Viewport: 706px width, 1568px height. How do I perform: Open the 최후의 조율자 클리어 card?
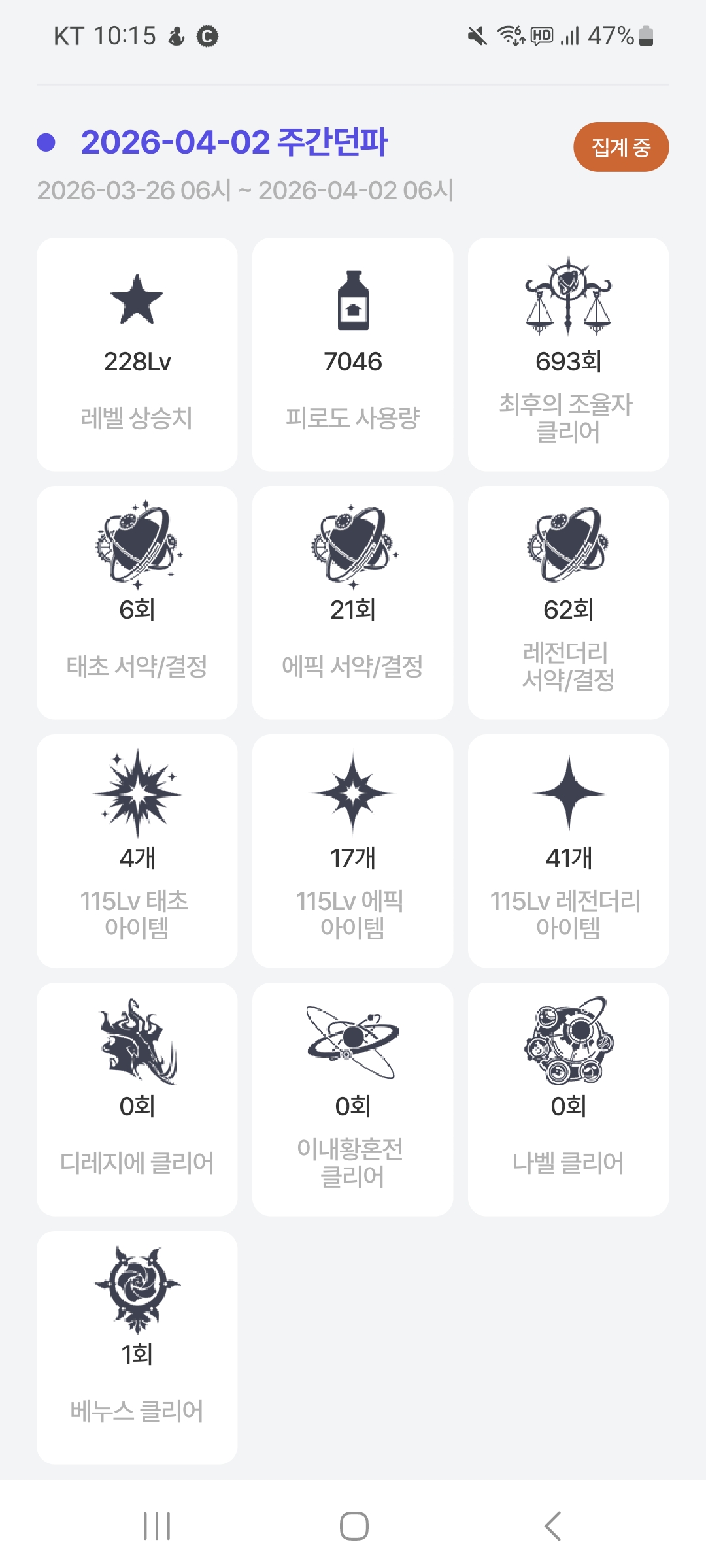point(568,354)
